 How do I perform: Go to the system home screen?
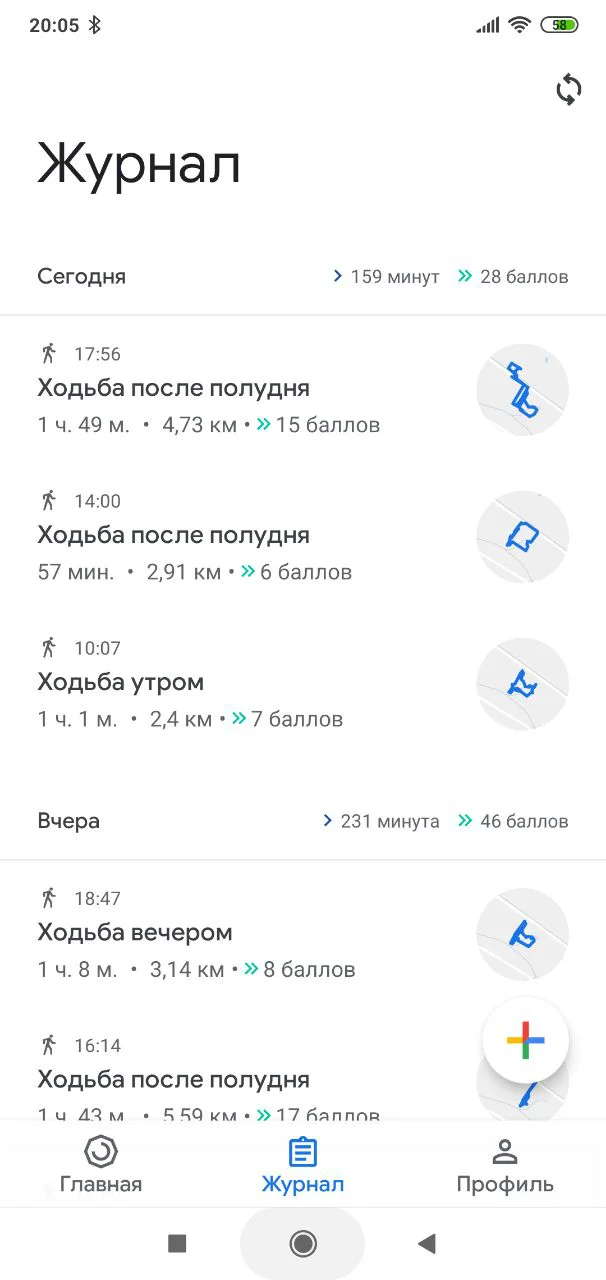pos(302,1243)
